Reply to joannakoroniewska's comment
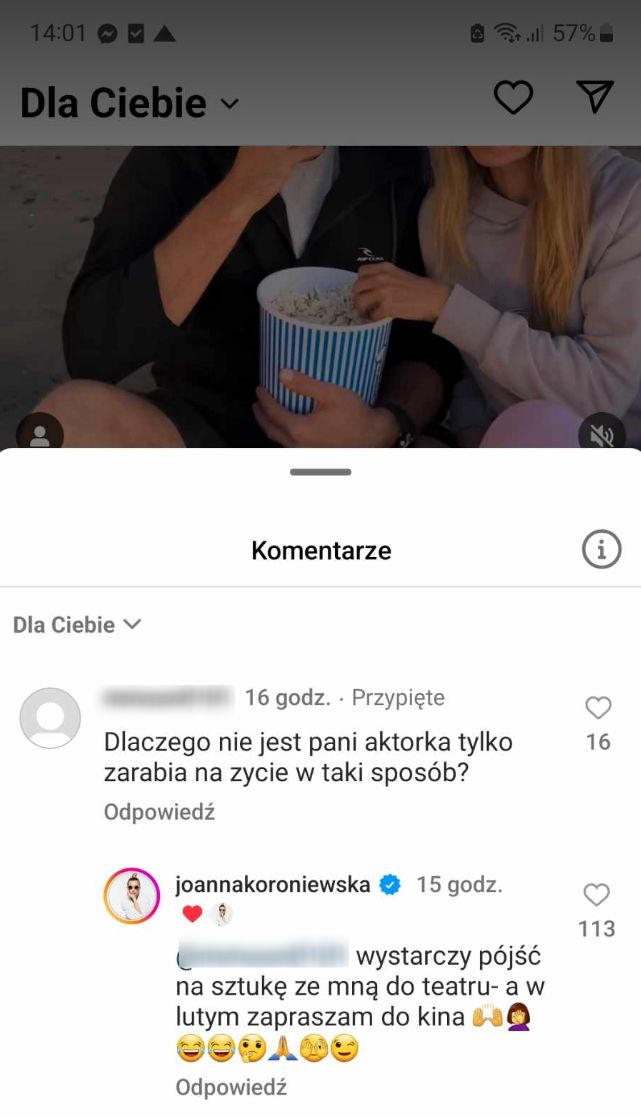The height and width of the screenshot is (1118, 641). [x=231, y=1087]
